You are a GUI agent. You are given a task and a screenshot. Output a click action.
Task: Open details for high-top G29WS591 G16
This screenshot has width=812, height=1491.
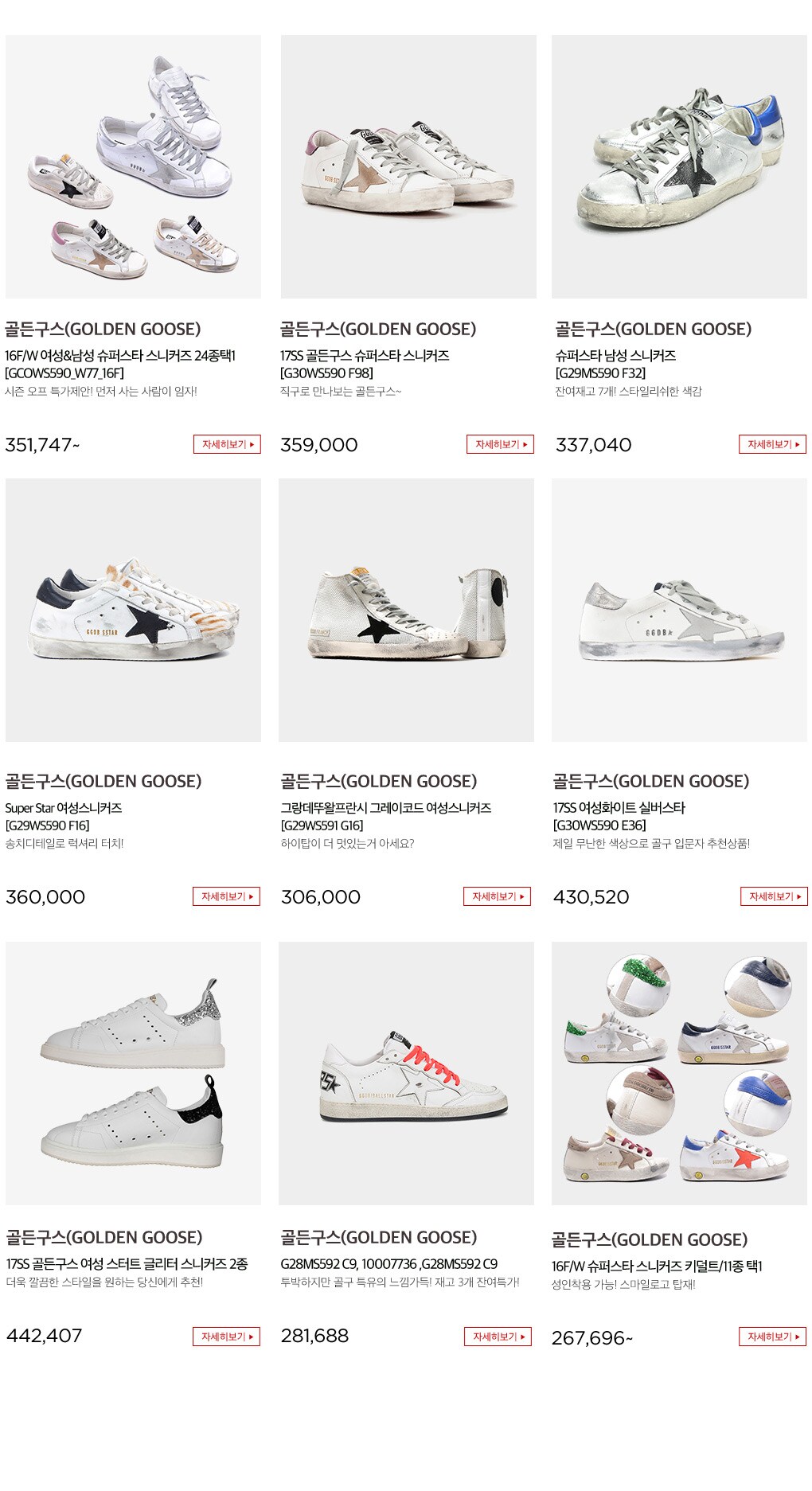[x=497, y=896]
